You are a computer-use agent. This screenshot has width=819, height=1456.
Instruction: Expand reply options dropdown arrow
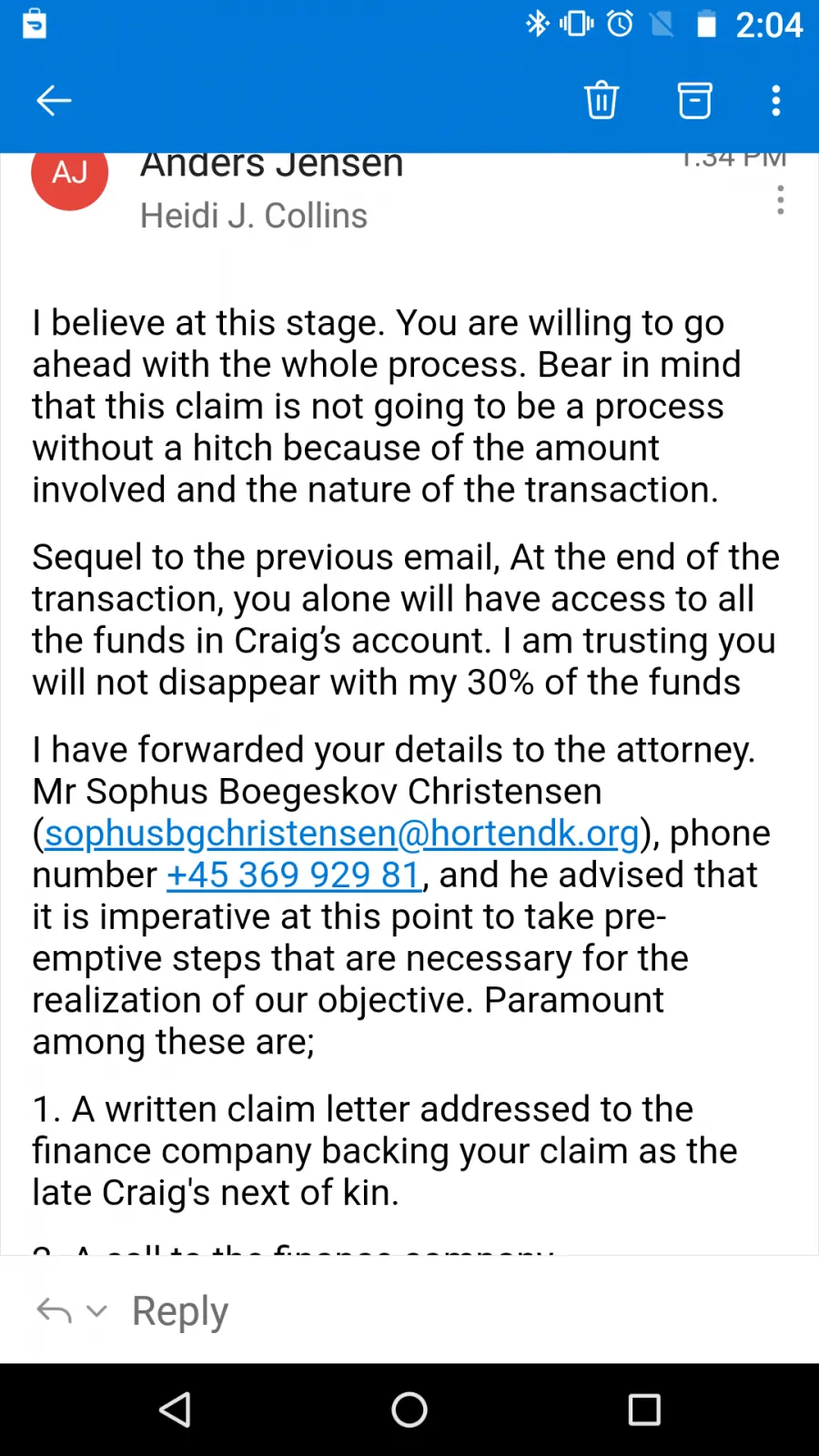click(96, 1311)
